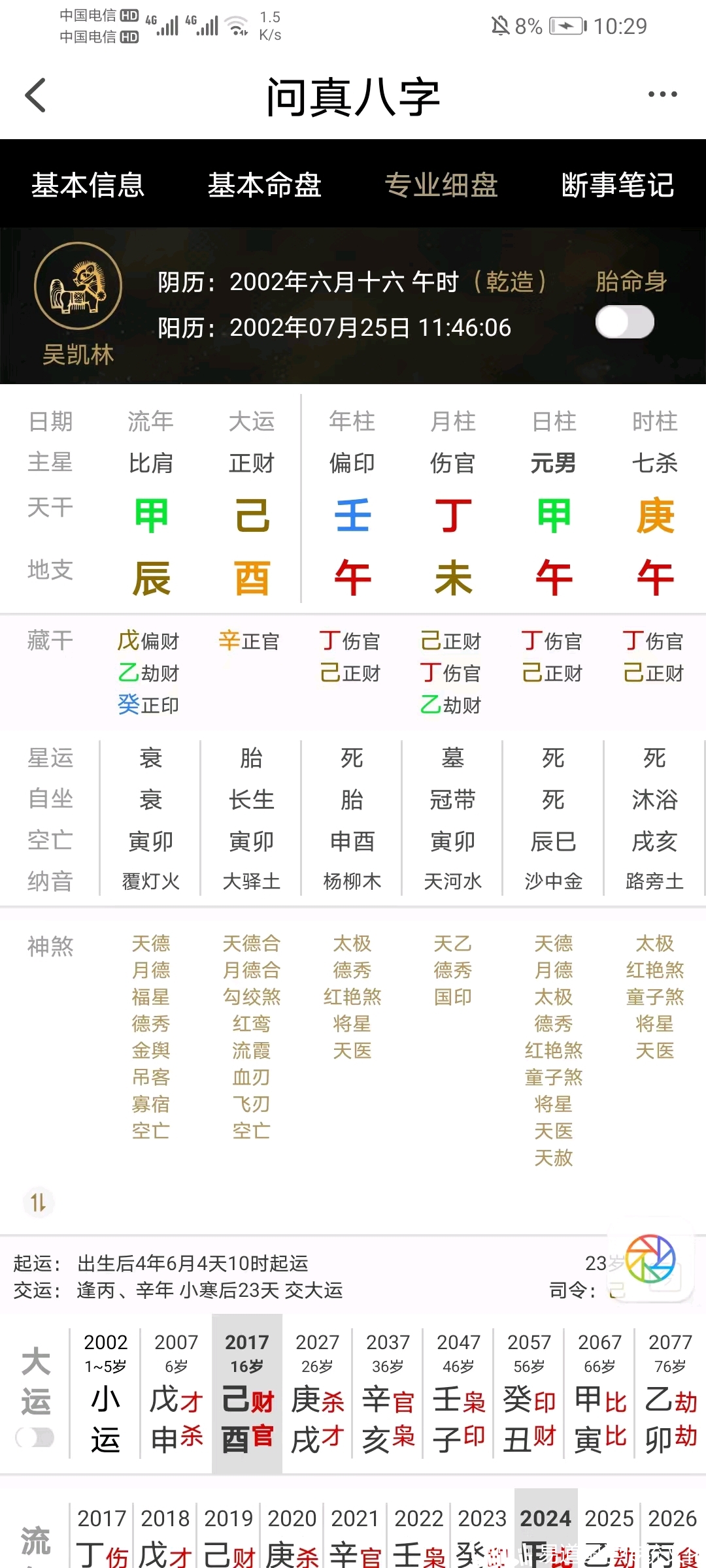Select the 2067 甲寅 大运 column

click(599, 1393)
